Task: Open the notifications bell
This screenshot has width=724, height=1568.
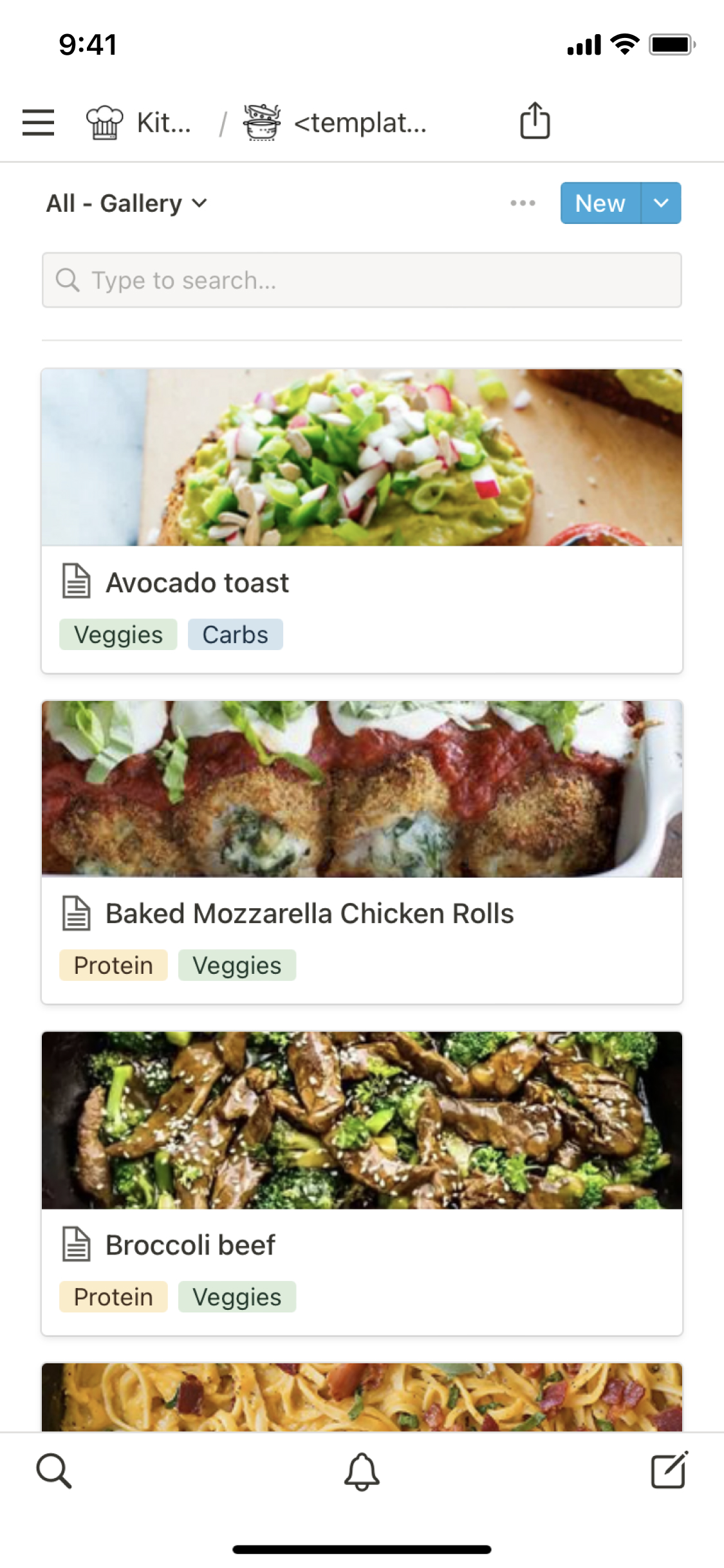Action: click(362, 1471)
